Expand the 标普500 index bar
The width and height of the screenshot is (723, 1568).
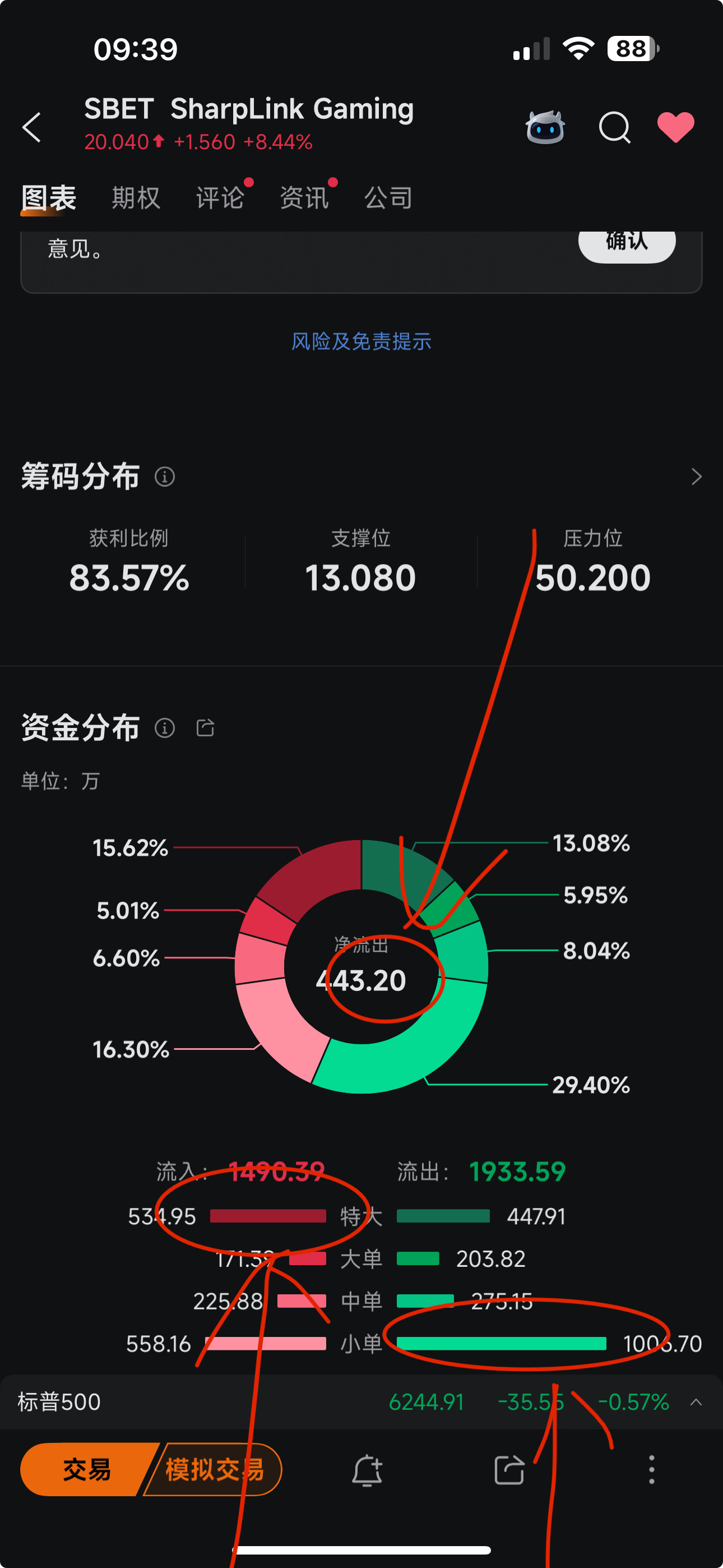pos(696,1403)
